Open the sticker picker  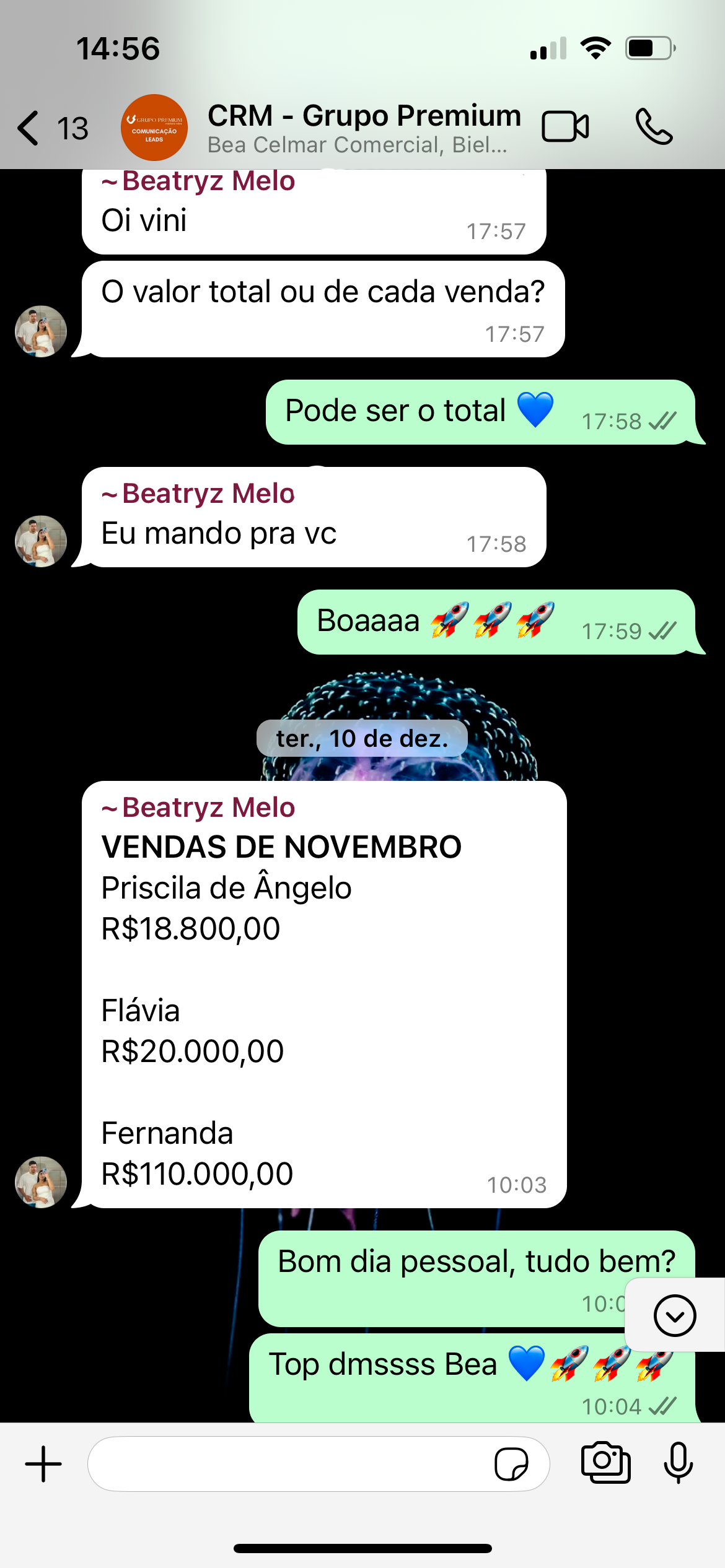pos(511,1464)
